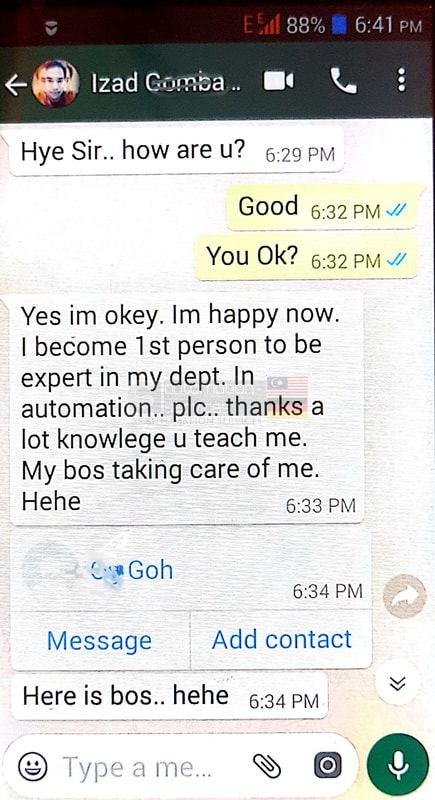The image size is (435, 800).
Task: Go back using the arrow in the header
Action: (x=15, y=85)
